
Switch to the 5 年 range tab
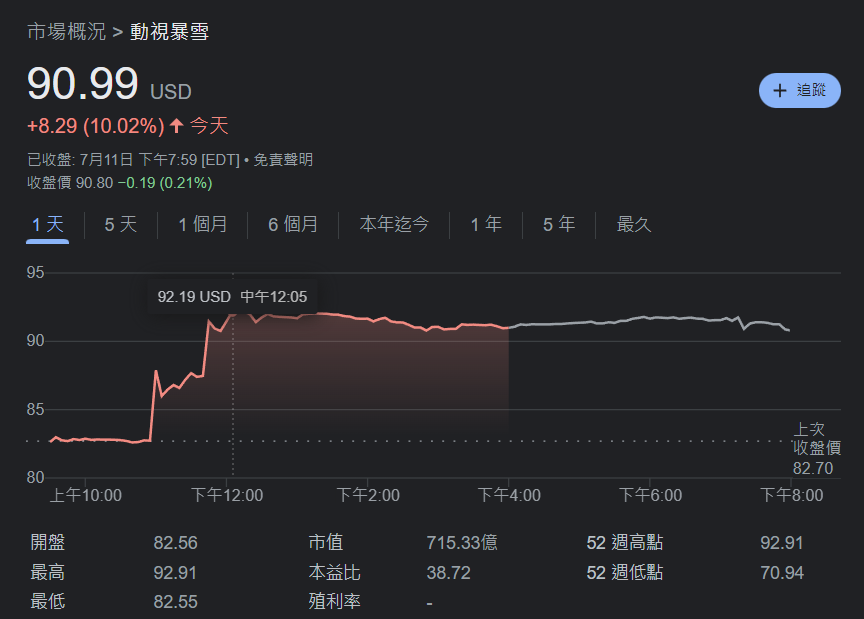point(559,224)
